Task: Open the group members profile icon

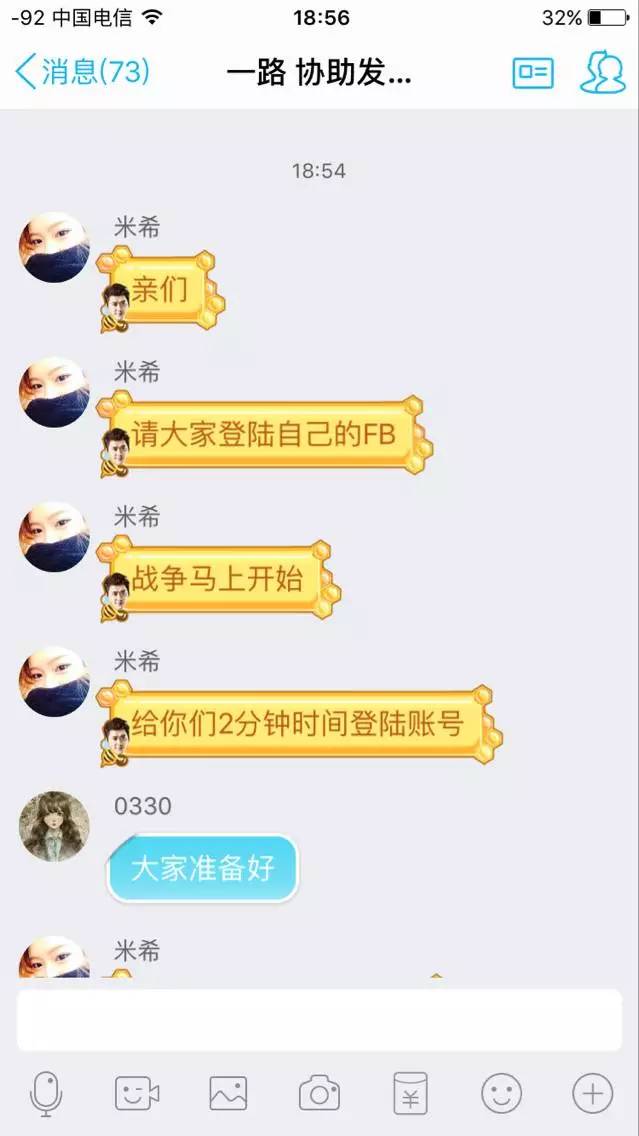Action: coord(602,72)
